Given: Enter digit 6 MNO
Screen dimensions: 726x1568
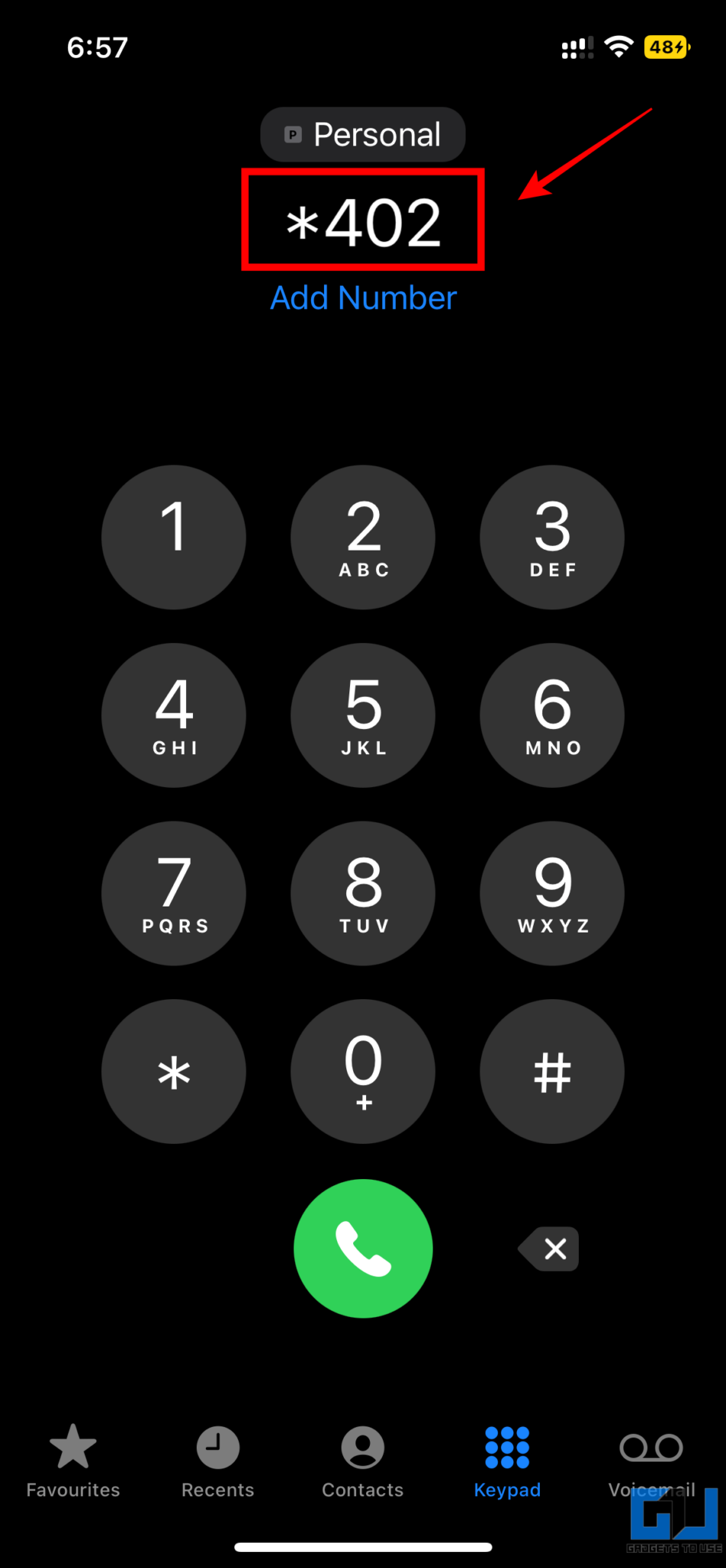Looking at the screenshot, I should pos(552,715).
